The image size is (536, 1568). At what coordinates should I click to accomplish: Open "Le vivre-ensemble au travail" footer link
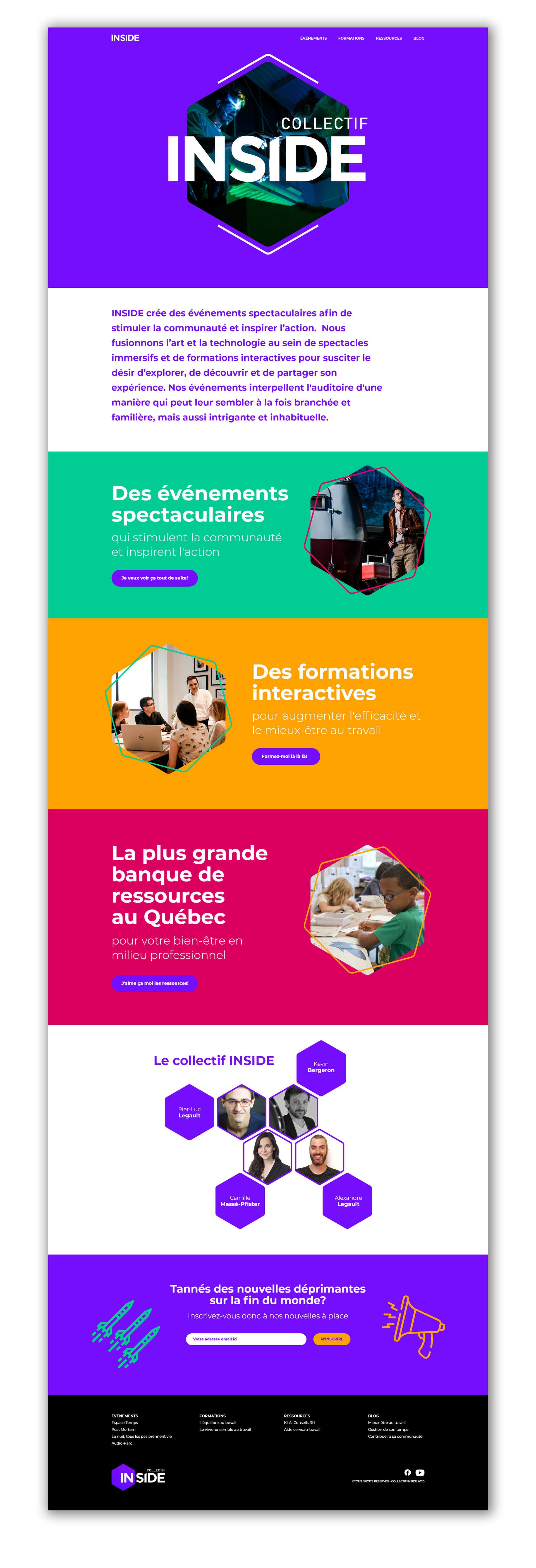point(225,1429)
